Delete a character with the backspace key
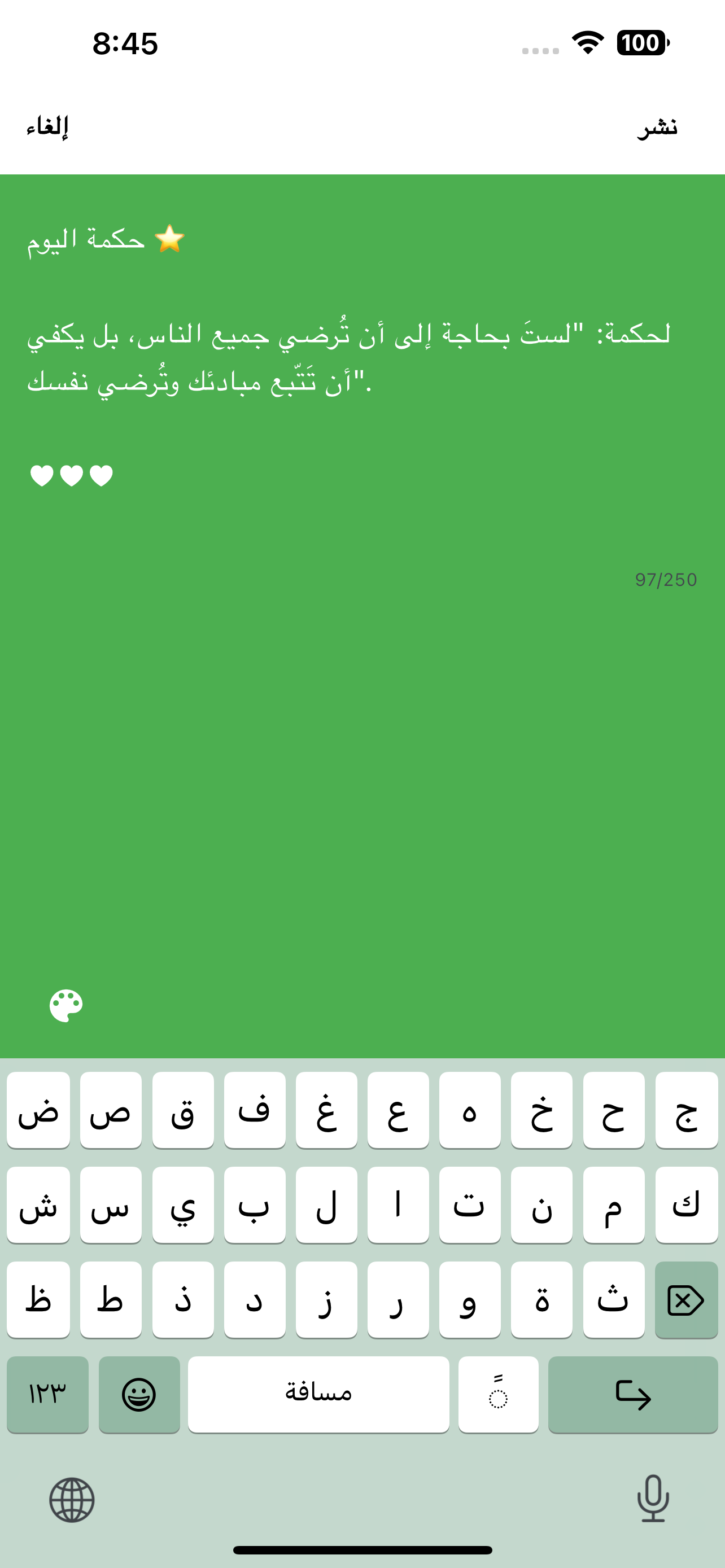Screen dimensions: 725x1568 click(686, 1301)
